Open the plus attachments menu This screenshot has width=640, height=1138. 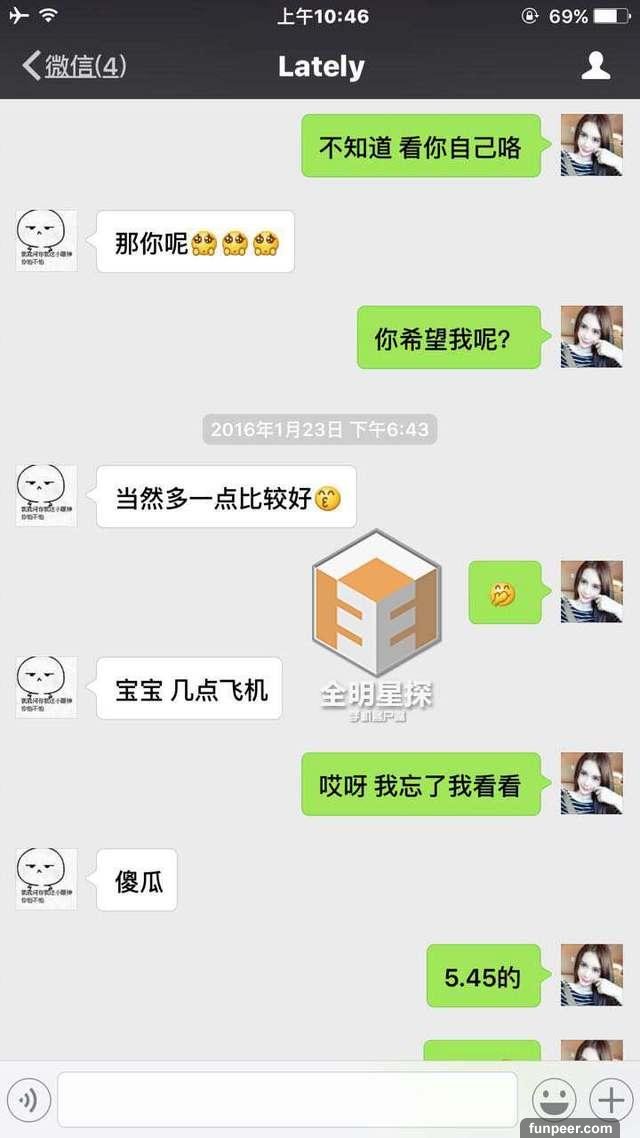pos(610,1100)
